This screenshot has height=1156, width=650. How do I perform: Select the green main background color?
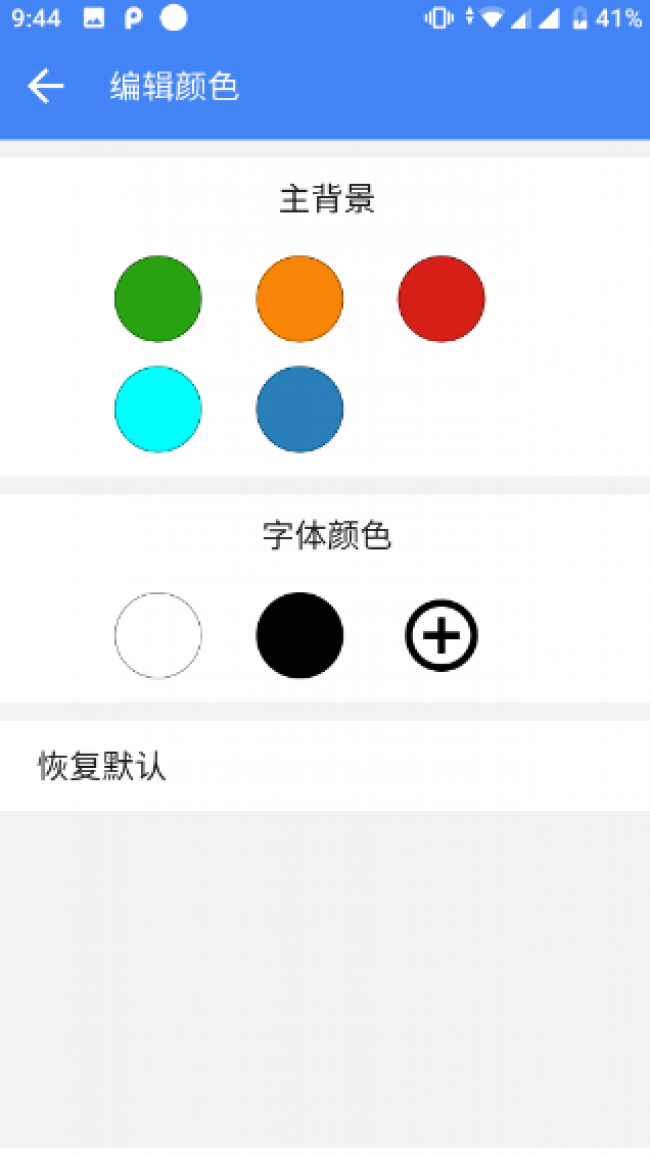pos(158,299)
